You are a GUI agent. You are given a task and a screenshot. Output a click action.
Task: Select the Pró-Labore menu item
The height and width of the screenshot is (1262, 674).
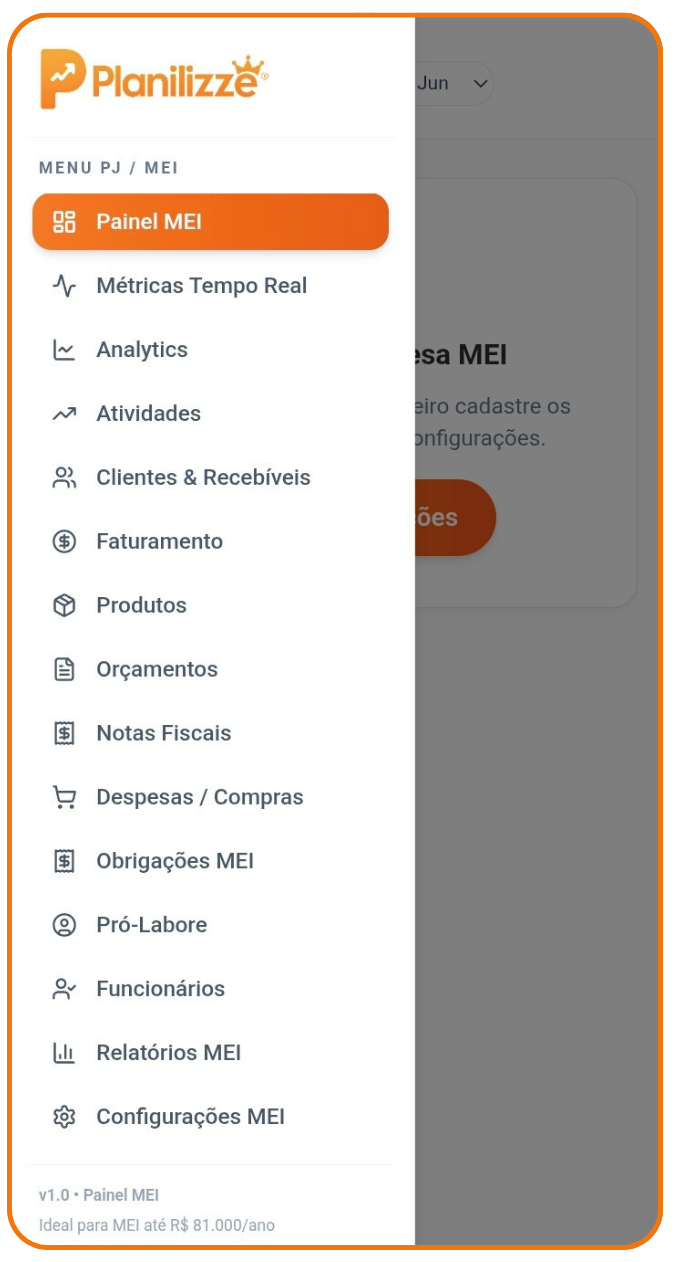pyautogui.click(x=151, y=926)
